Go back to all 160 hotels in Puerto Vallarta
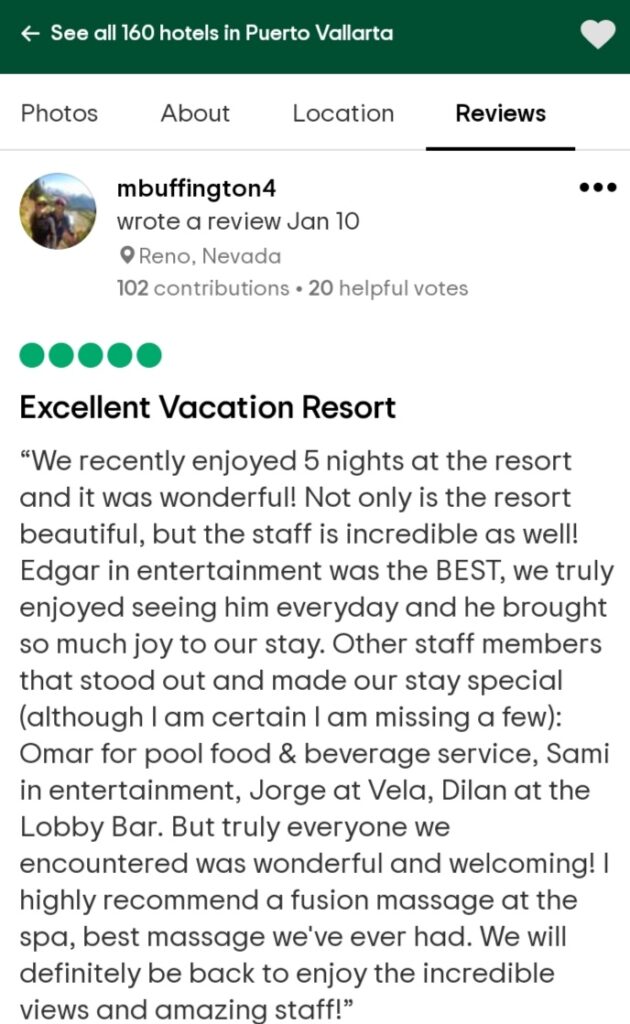The image size is (630, 1024). point(207,33)
